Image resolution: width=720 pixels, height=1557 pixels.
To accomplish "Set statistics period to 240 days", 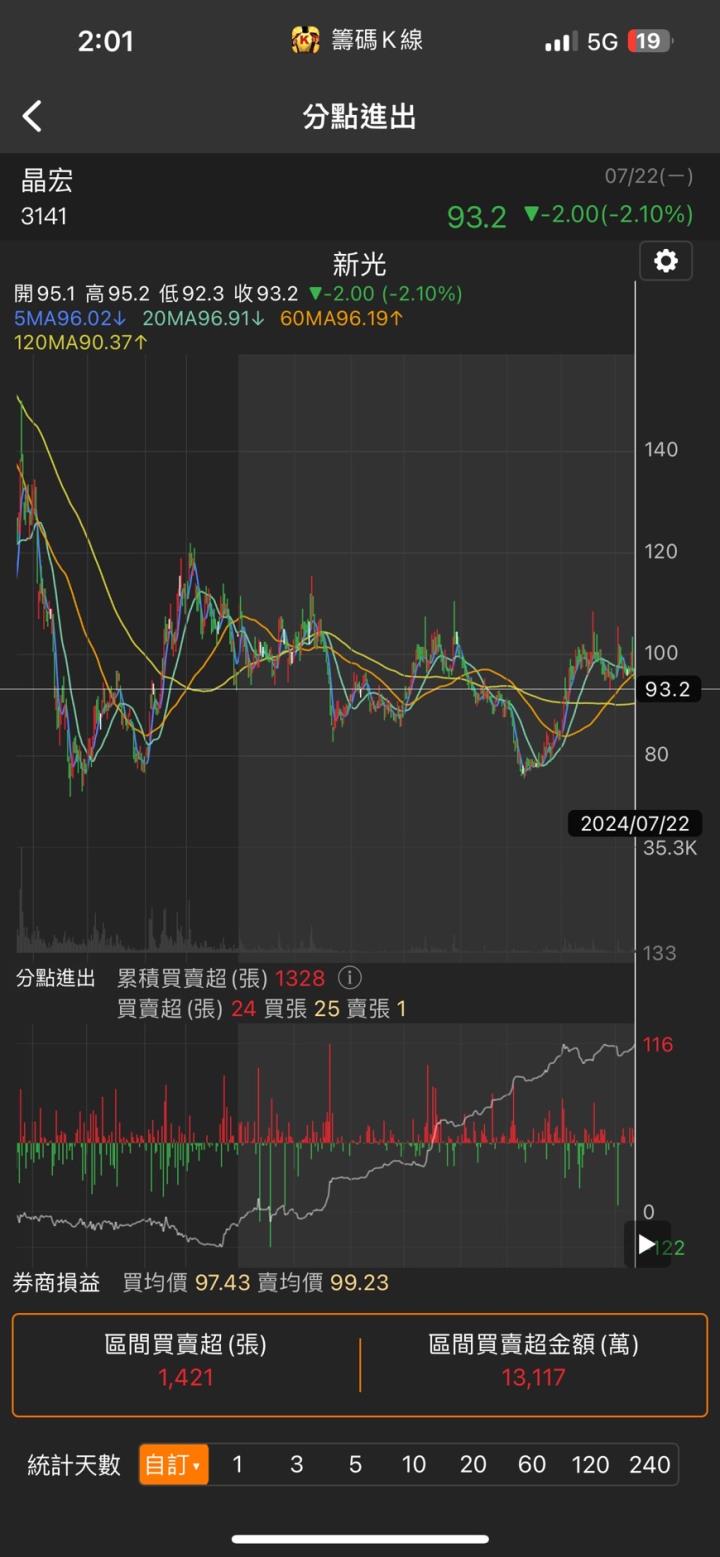I will [x=650, y=1465].
